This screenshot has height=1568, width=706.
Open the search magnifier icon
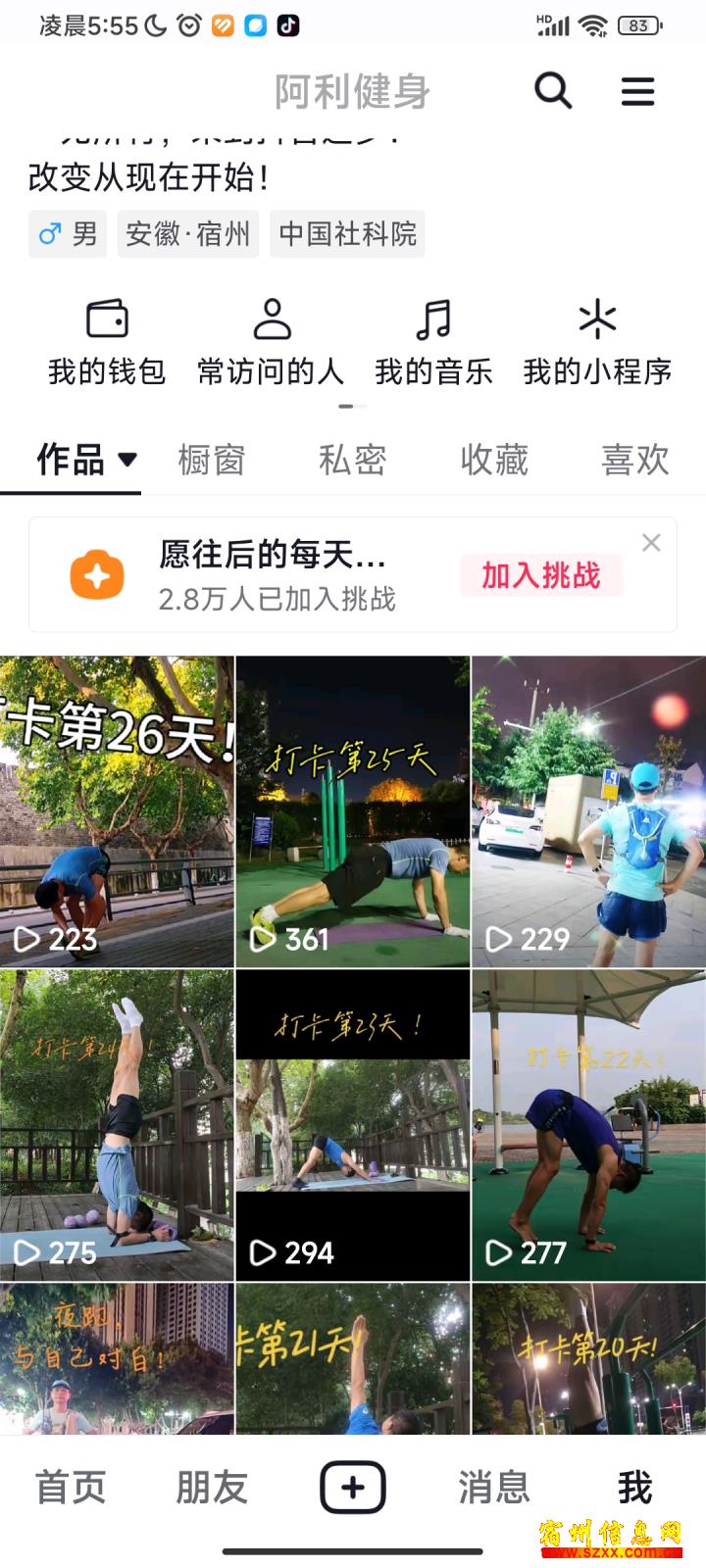(x=553, y=91)
